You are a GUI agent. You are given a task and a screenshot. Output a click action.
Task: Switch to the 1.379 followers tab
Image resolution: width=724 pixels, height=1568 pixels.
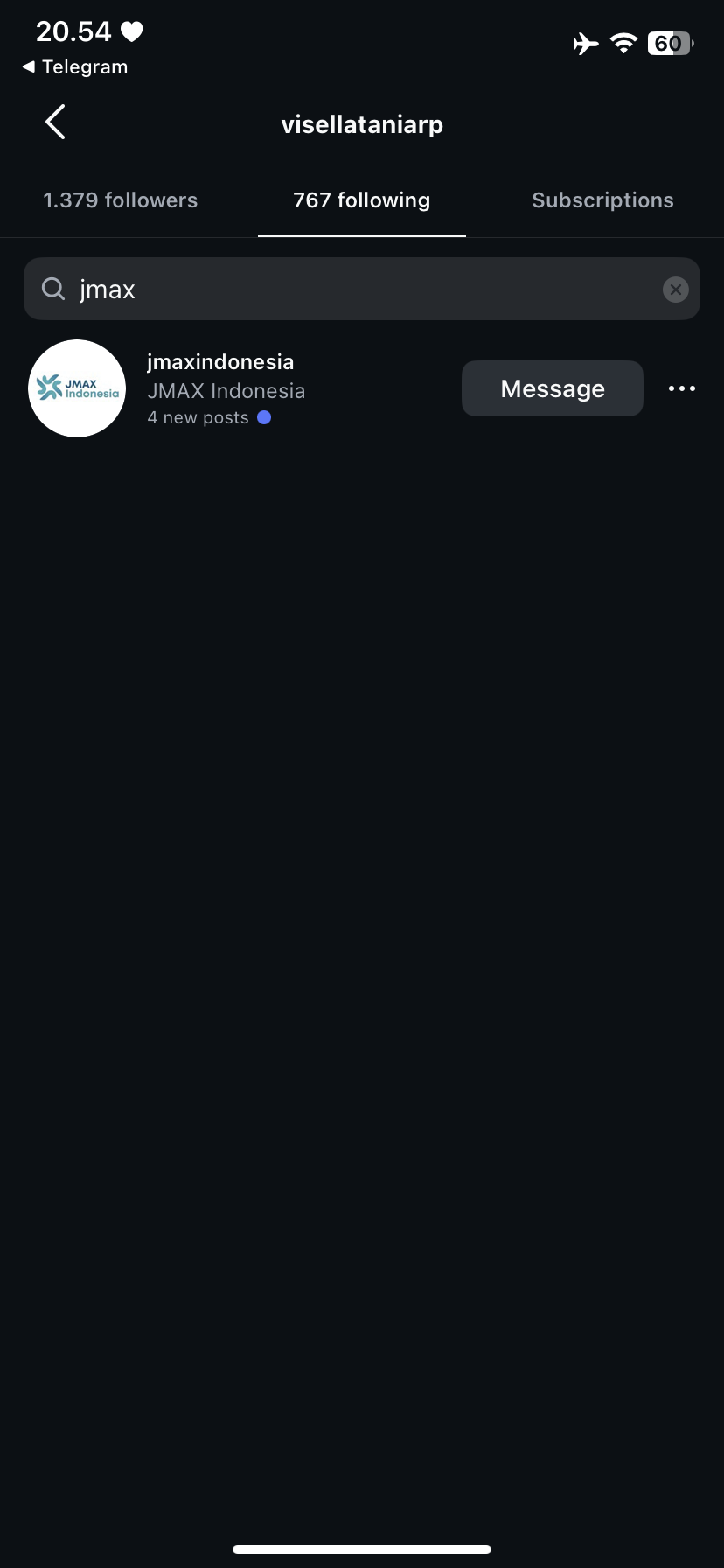tap(121, 200)
